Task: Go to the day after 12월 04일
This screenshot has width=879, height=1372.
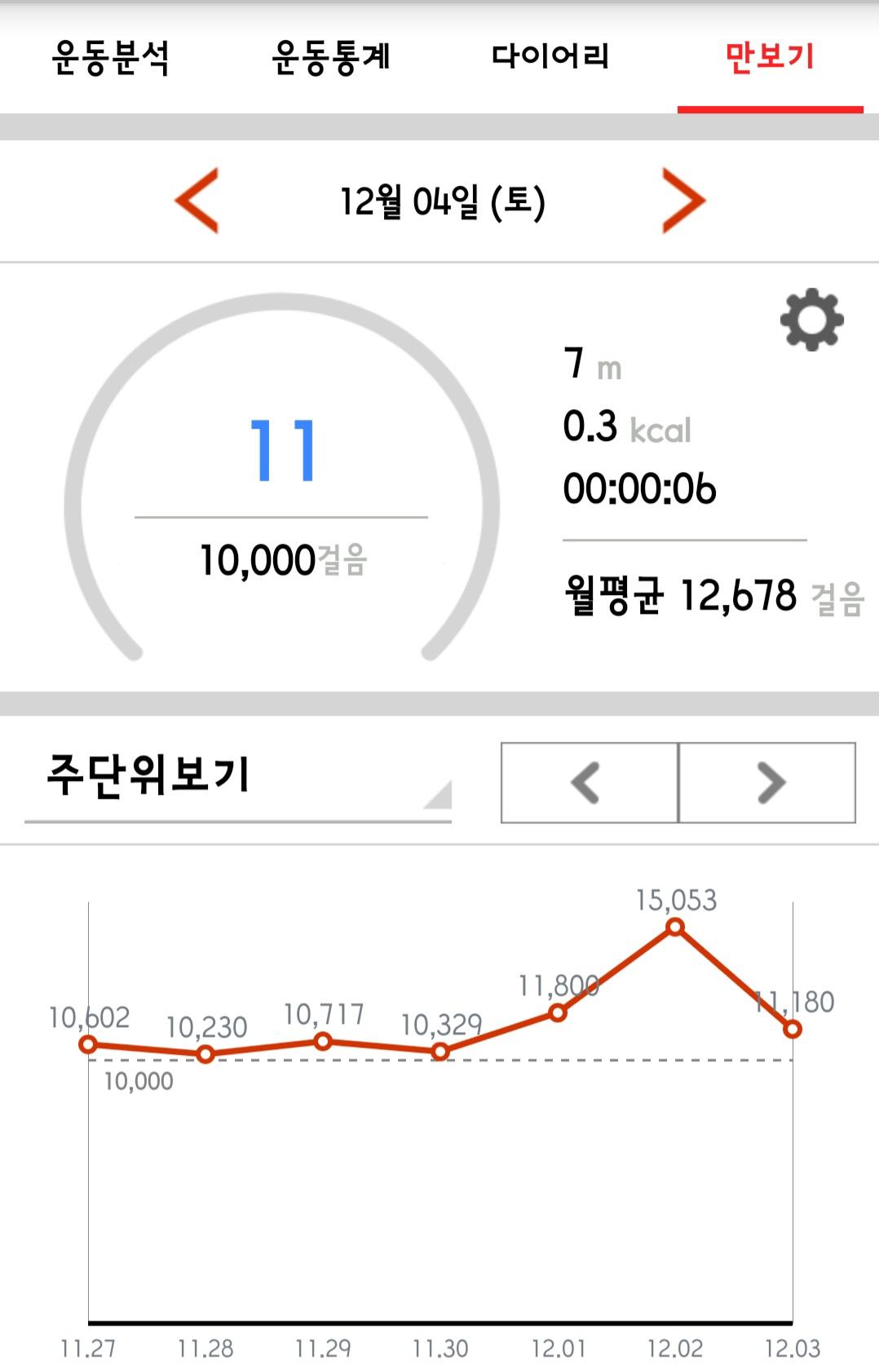Action: point(682,201)
